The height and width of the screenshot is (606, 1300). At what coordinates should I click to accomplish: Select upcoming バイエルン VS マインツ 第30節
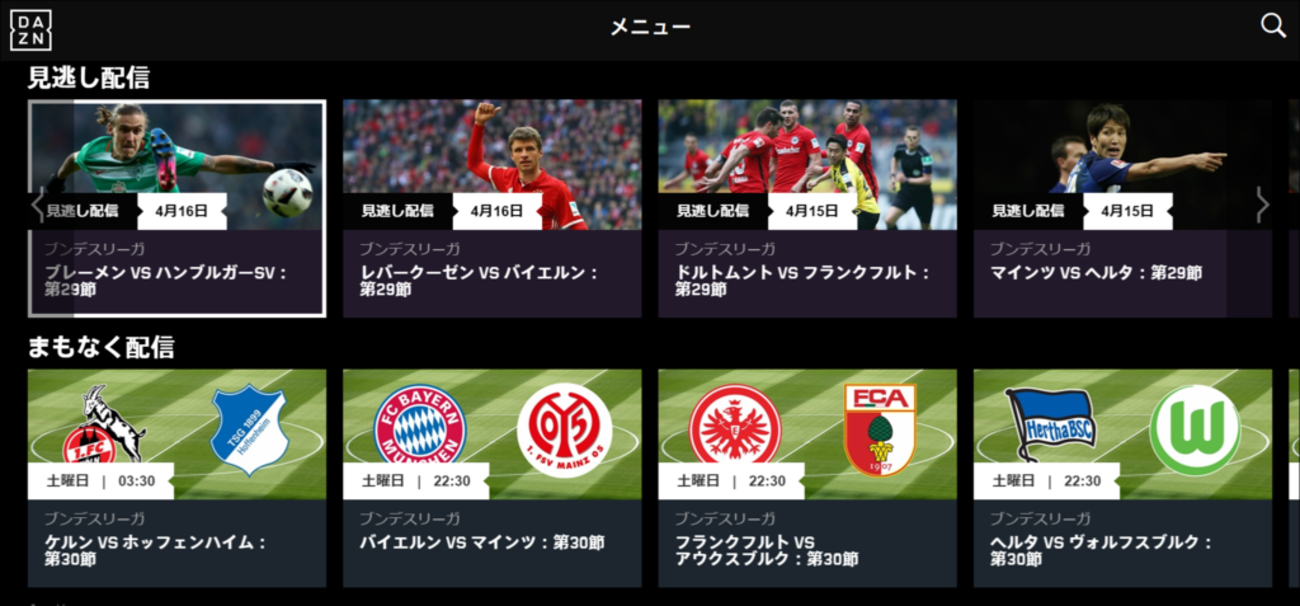pyautogui.click(x=492, y=478)
